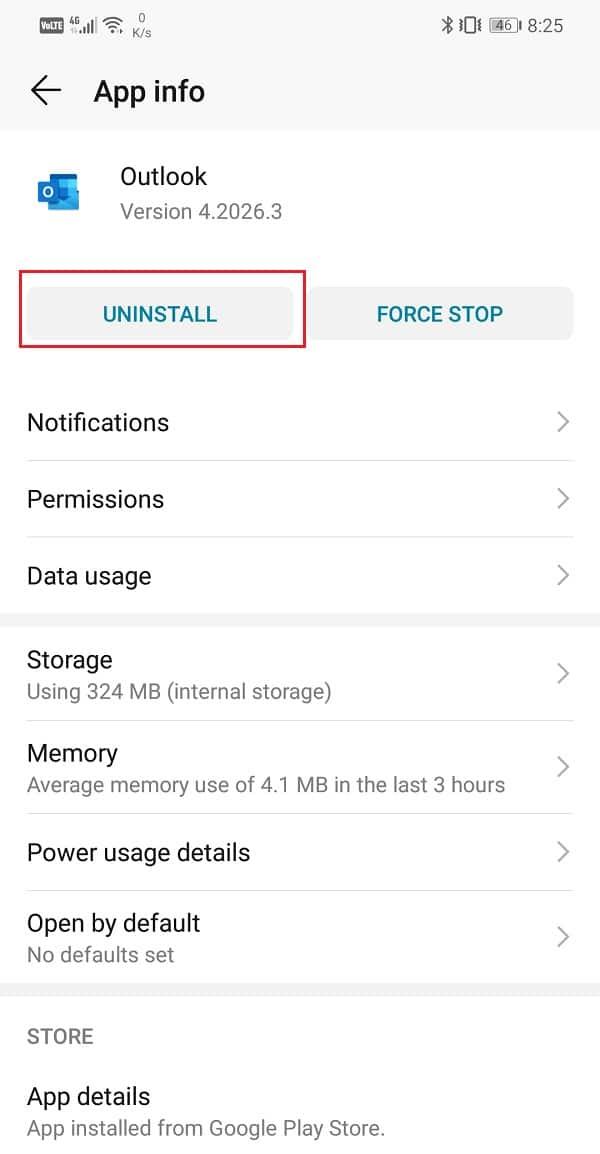Uninstall the Outlook app
Viewport: 600px width, 1154px height.
click(x=160, y=314)
